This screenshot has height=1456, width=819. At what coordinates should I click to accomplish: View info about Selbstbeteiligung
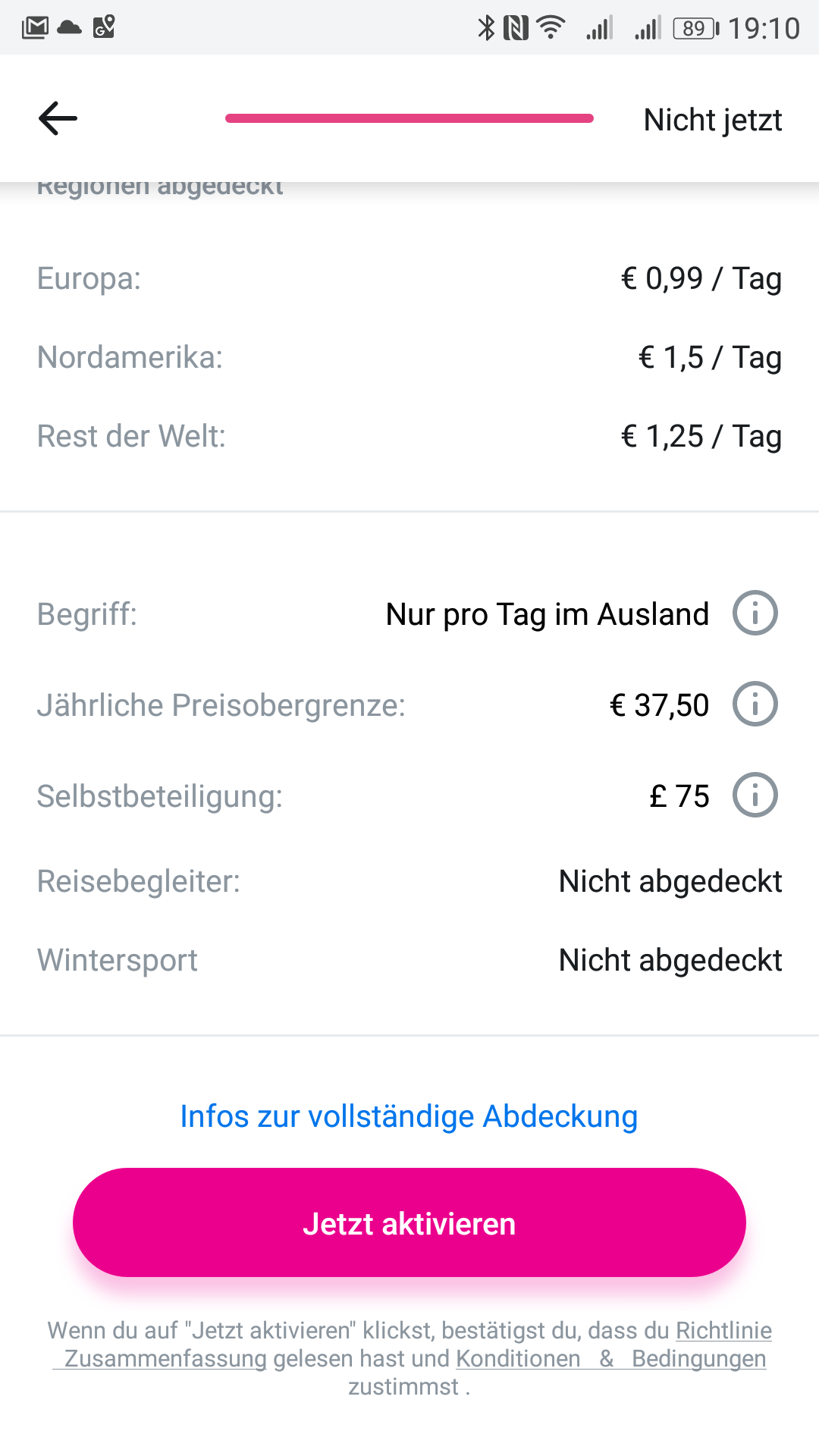tap(755, 795)
